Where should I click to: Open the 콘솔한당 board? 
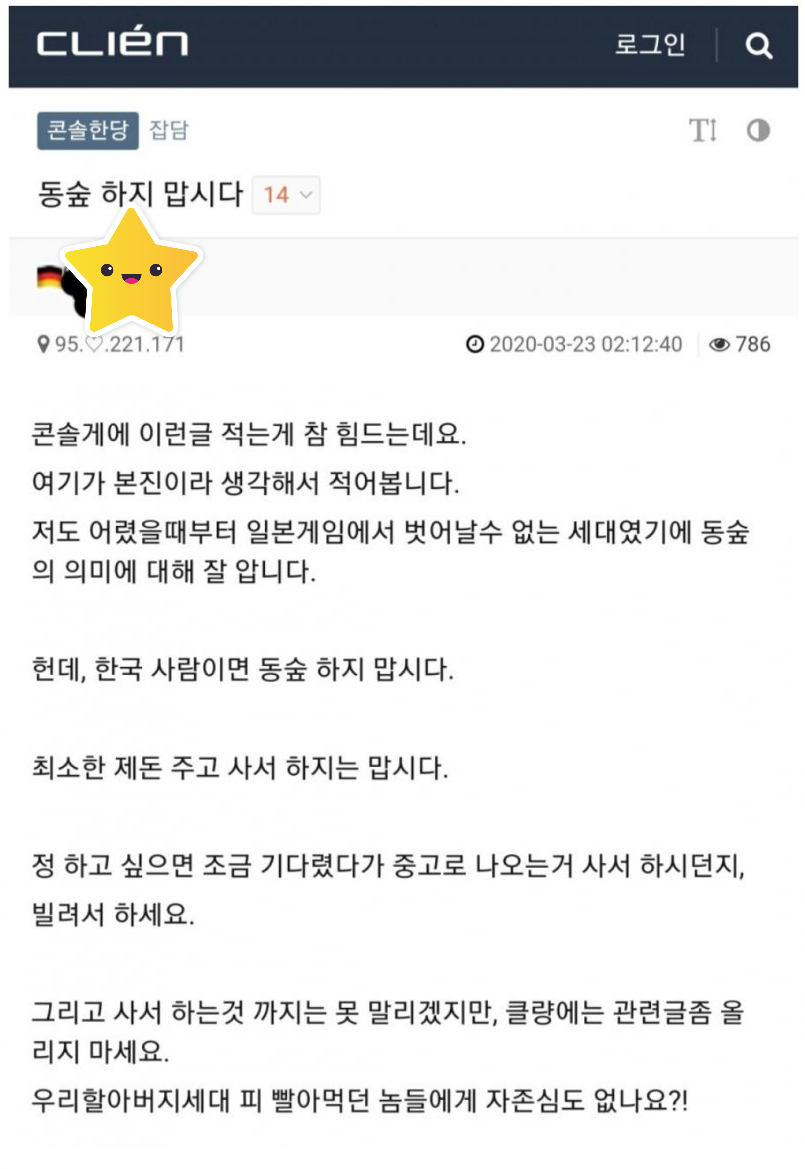coord(88,131)
